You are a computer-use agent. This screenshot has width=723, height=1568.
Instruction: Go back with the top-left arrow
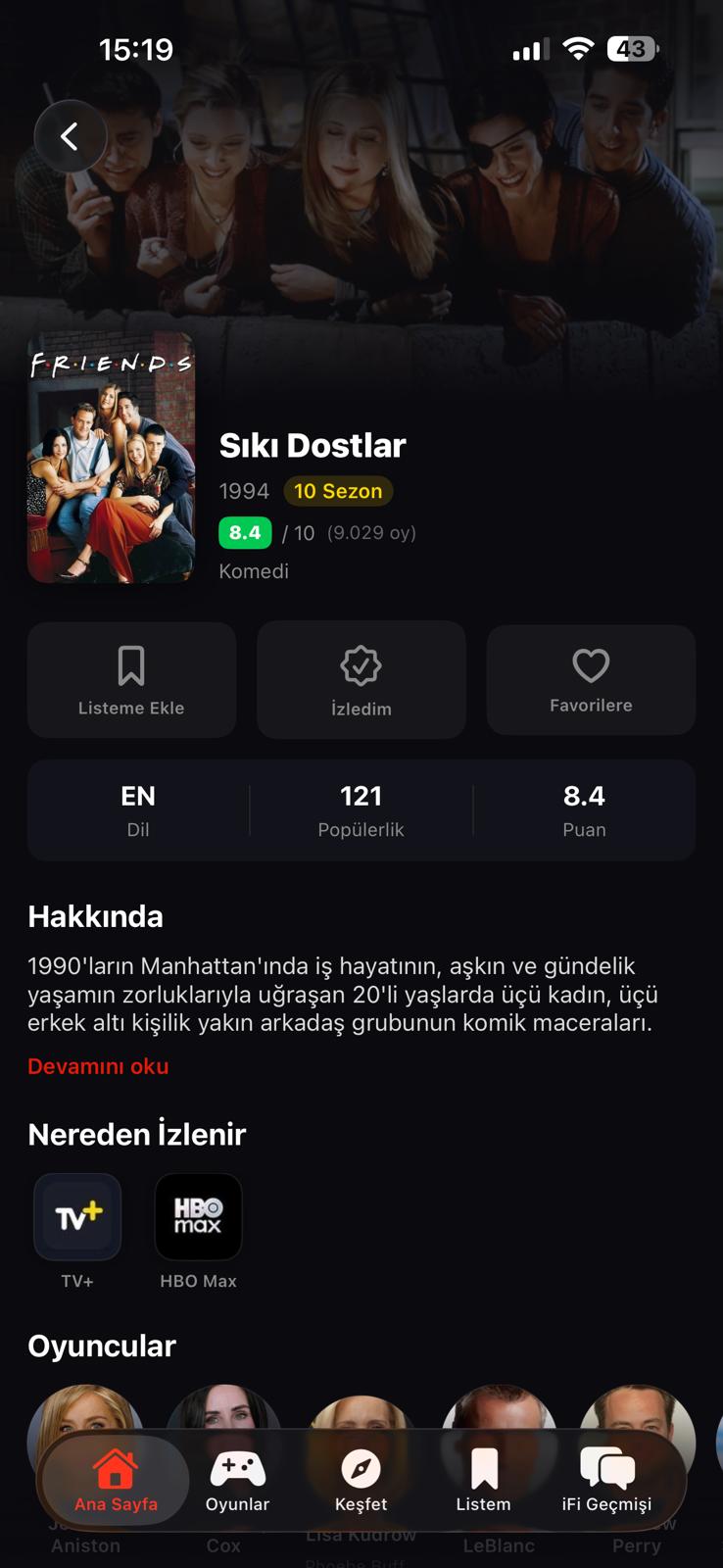tap(71, 136)
